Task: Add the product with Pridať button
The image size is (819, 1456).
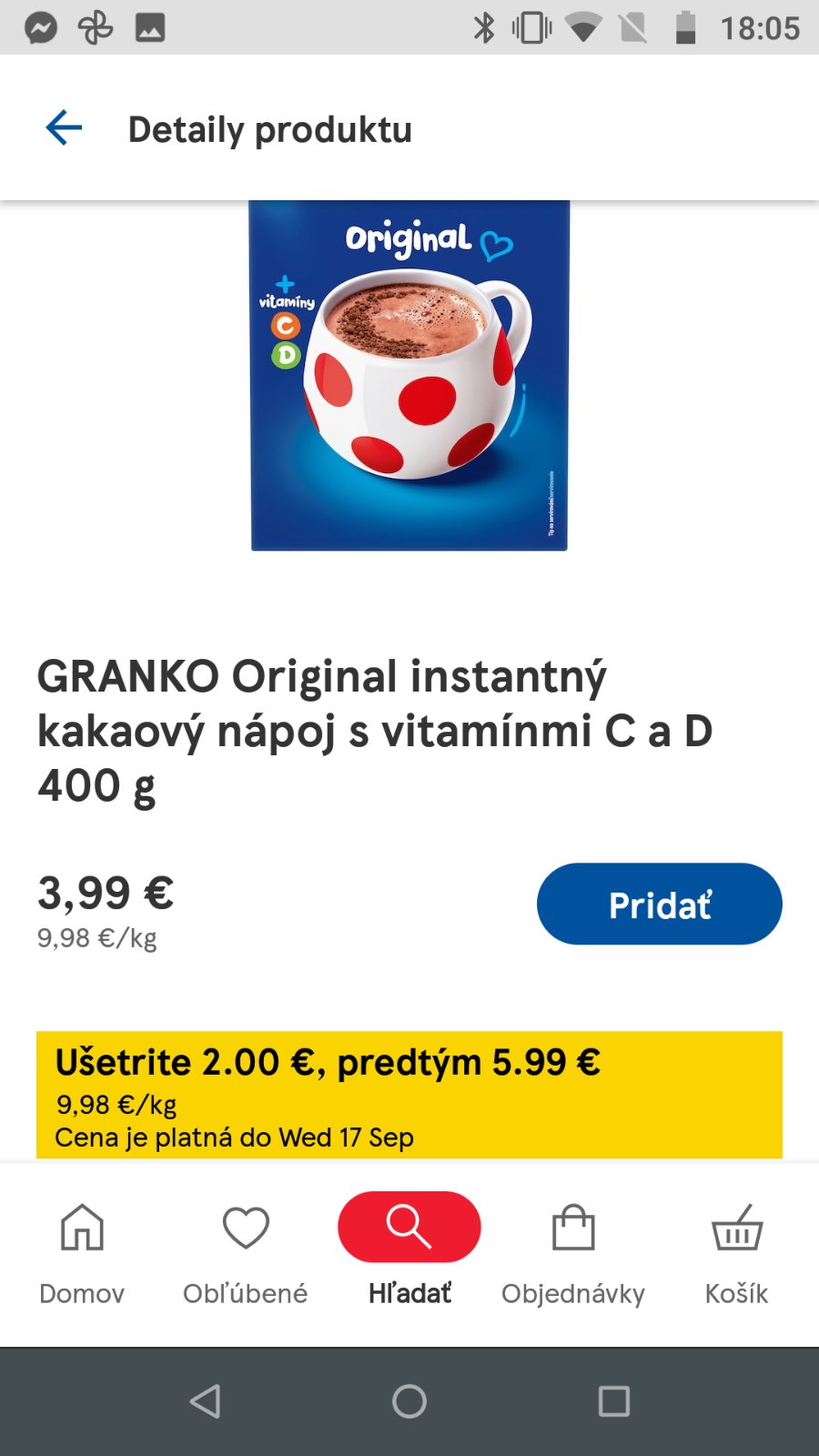Action: point(659,904)
